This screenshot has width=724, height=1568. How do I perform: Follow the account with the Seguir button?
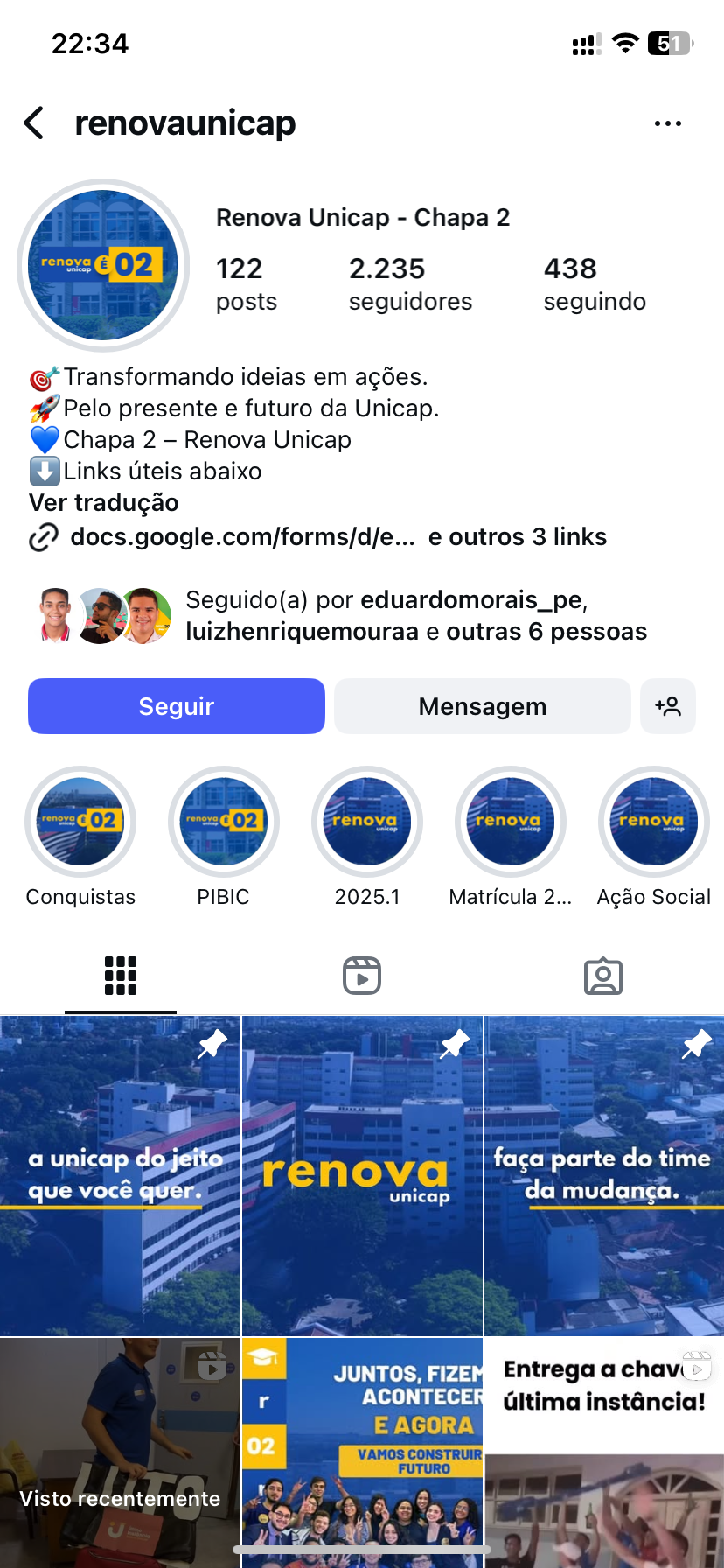(x=177, y=706)
